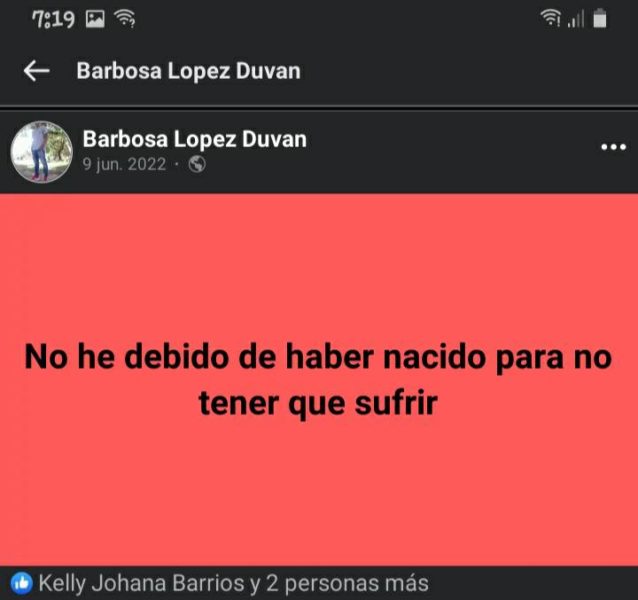
Task: Open Barbosa Lopez Duvan's profile picture
Action: pos(41,152)
